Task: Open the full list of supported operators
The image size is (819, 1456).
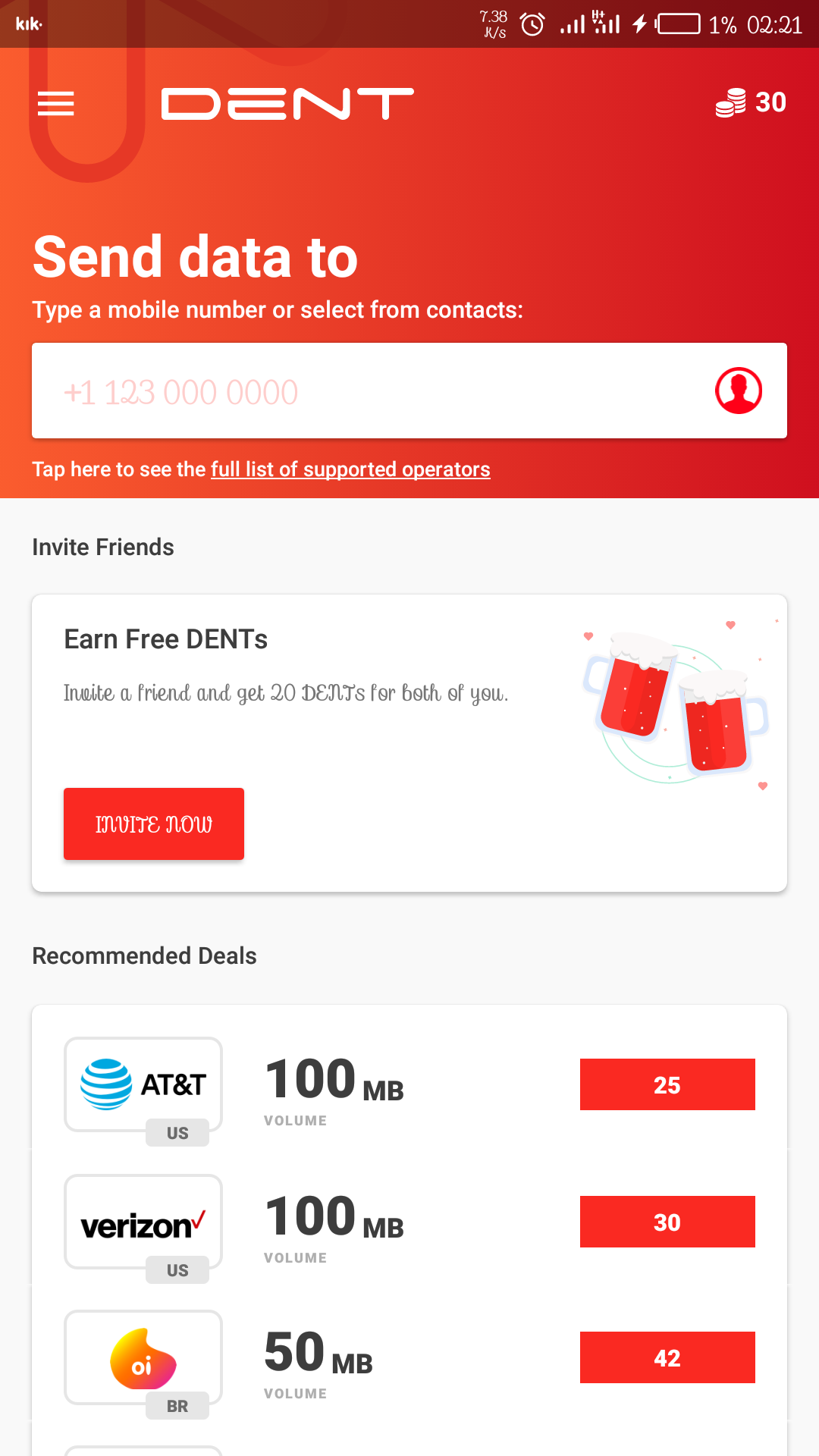Action: (x=350, y=469)
